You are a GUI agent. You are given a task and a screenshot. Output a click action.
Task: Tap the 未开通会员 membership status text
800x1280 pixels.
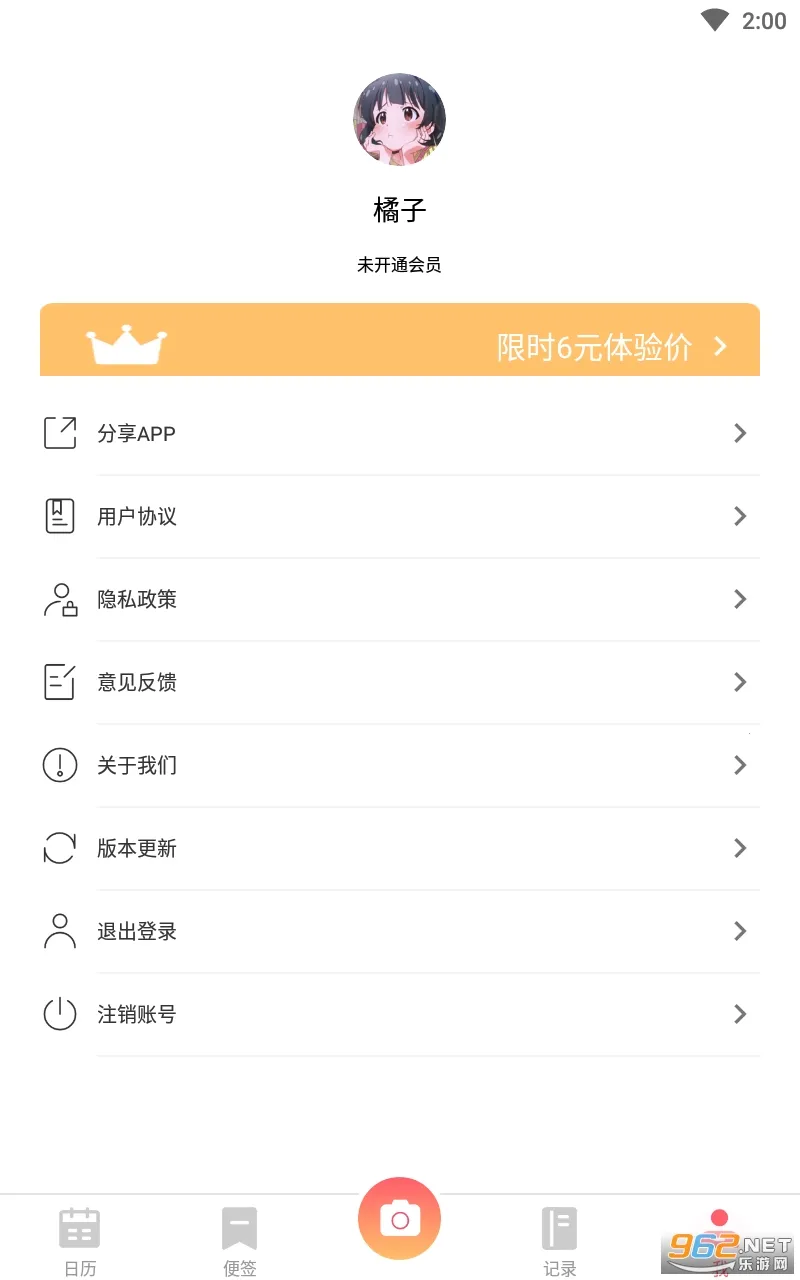click(x=400, y=264)
